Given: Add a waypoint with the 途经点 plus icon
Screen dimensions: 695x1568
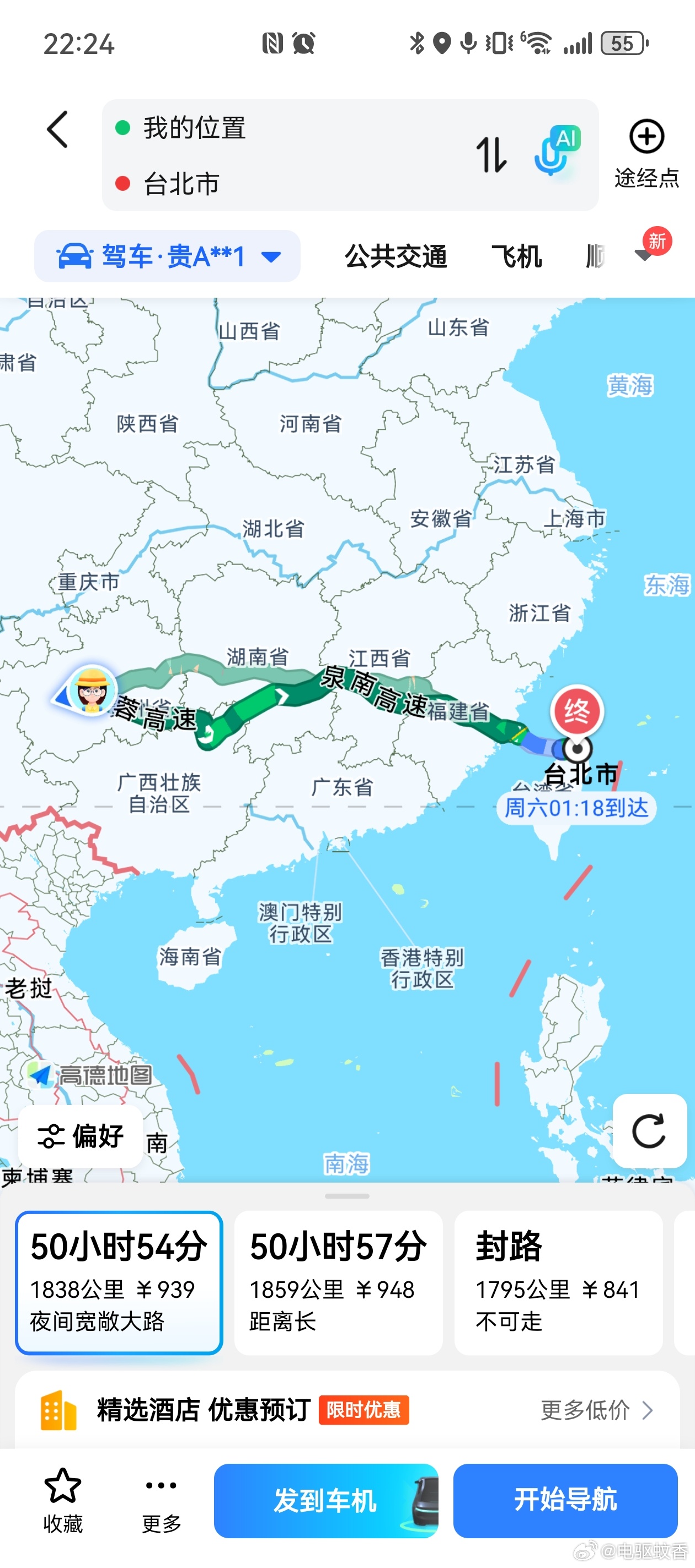Looking at the screenshot, I should coord(647,139).
